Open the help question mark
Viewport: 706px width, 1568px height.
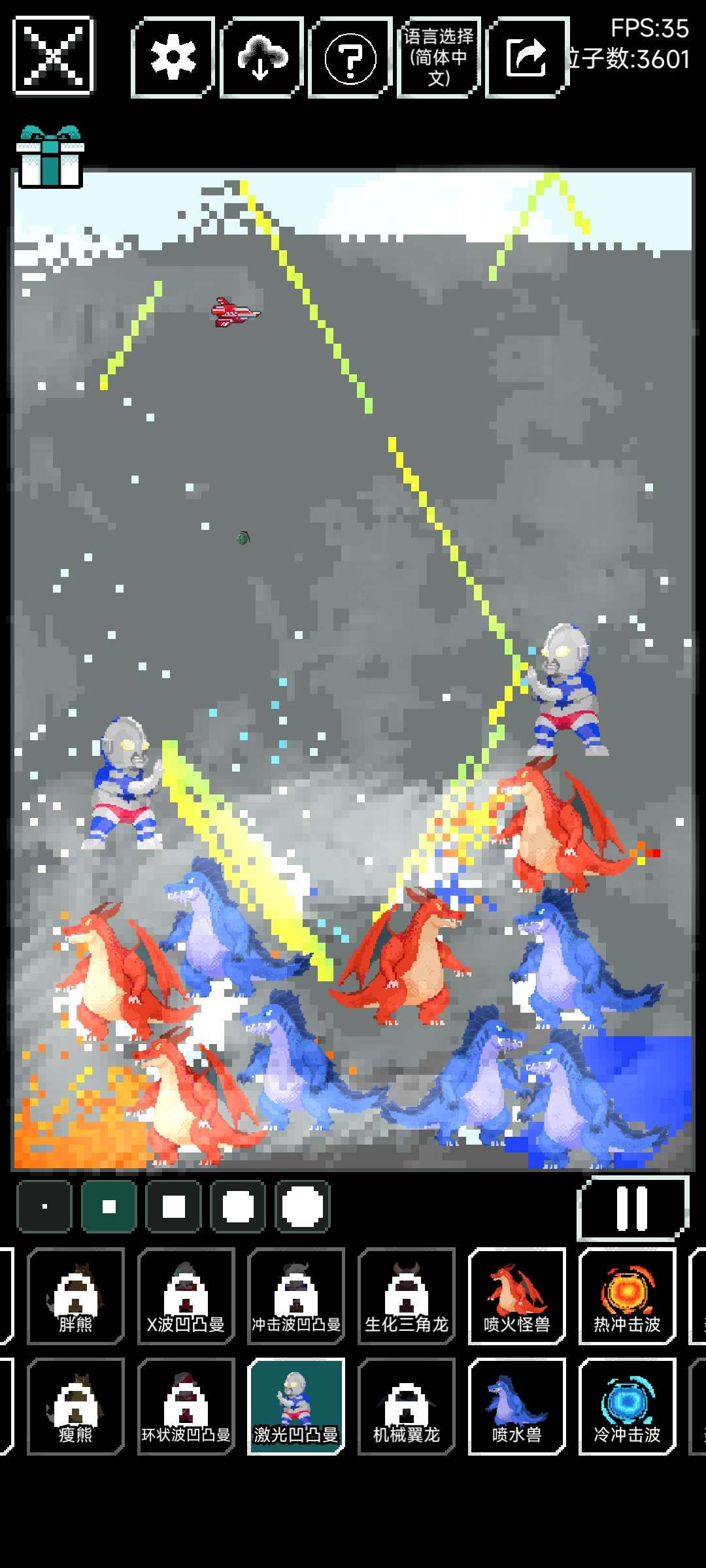point(350,58)
